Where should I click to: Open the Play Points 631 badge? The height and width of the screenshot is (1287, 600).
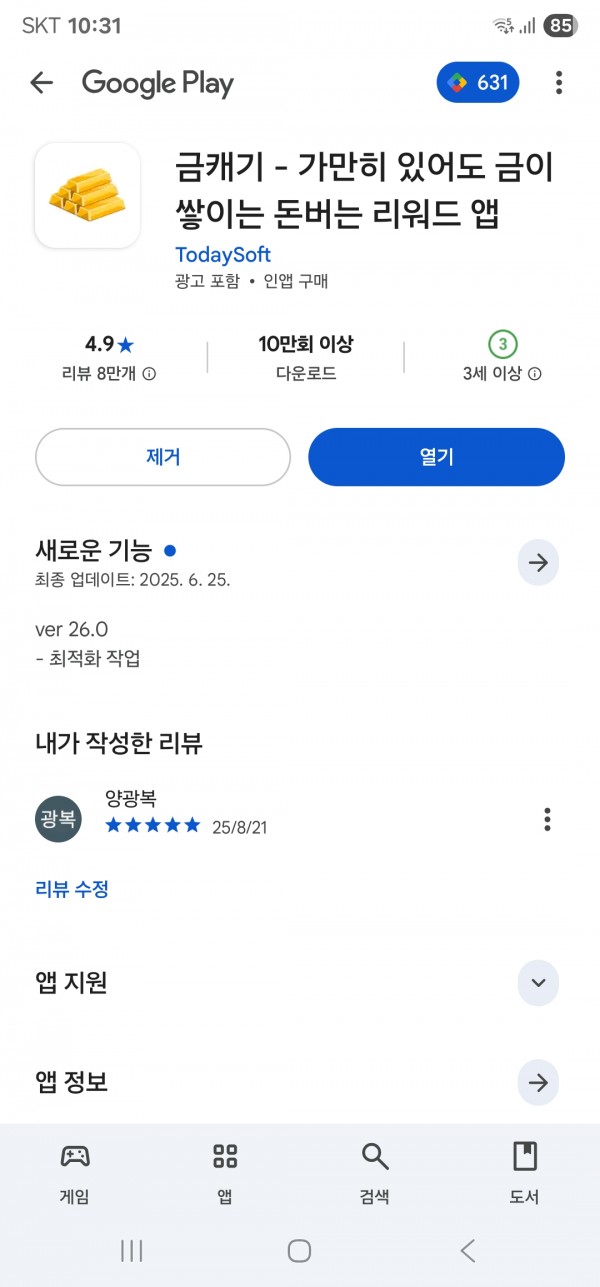tap(478, 82)
